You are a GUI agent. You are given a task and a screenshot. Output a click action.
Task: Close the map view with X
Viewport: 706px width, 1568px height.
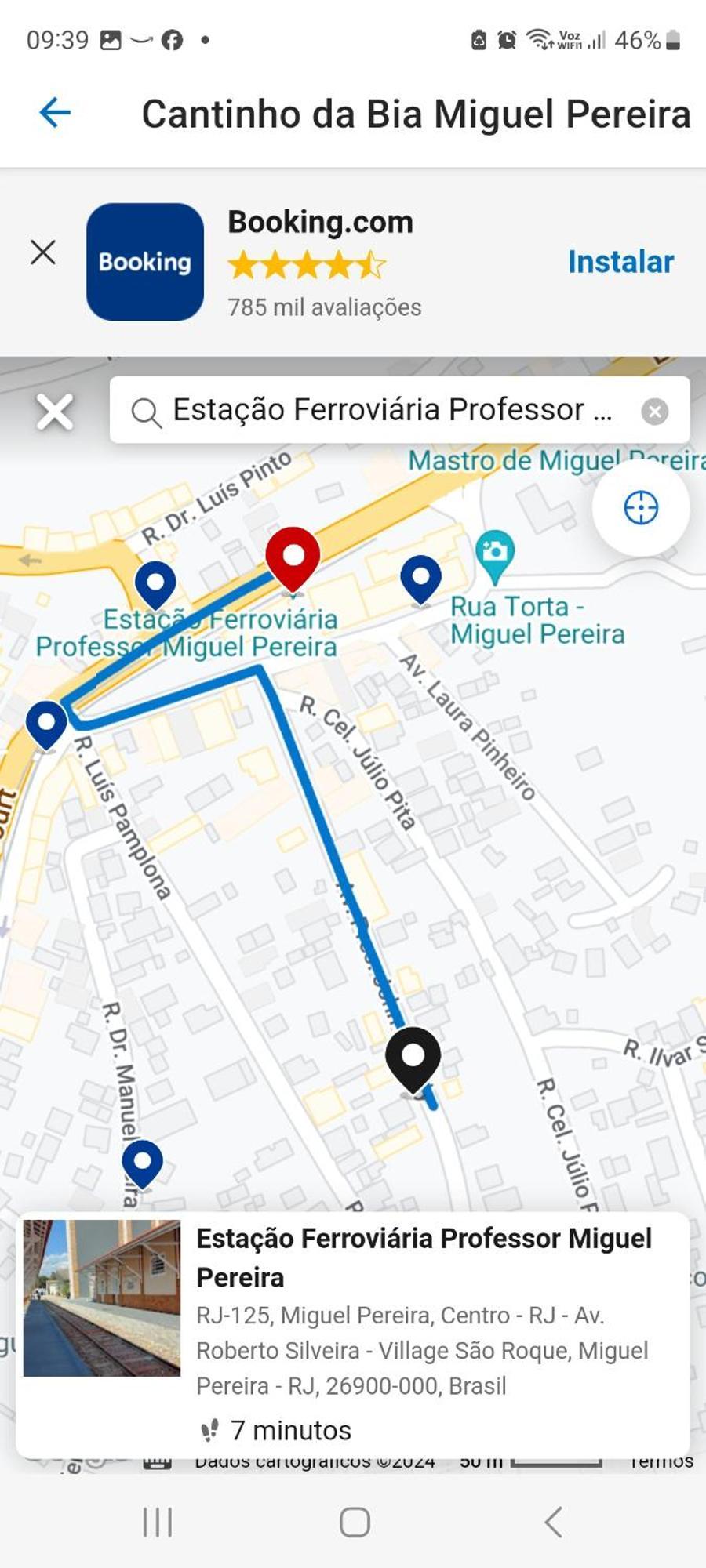point(55,412)
